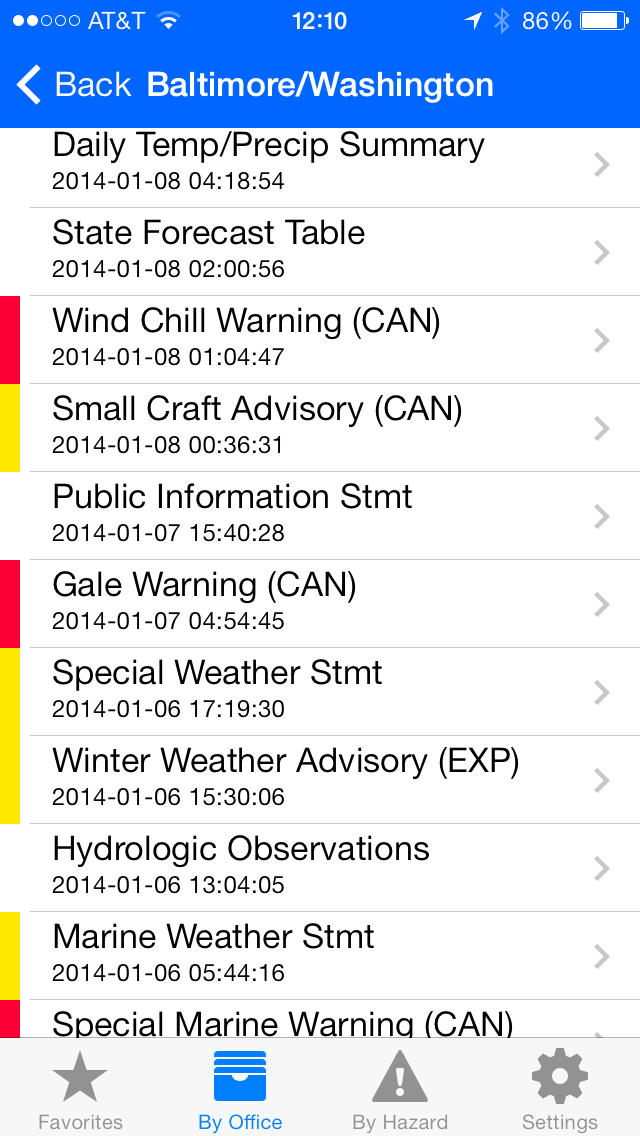The image size is (640, 1136).
Task: Select Marine Weather Stmt
Action: pyautogui.click(x=320, y=956)
